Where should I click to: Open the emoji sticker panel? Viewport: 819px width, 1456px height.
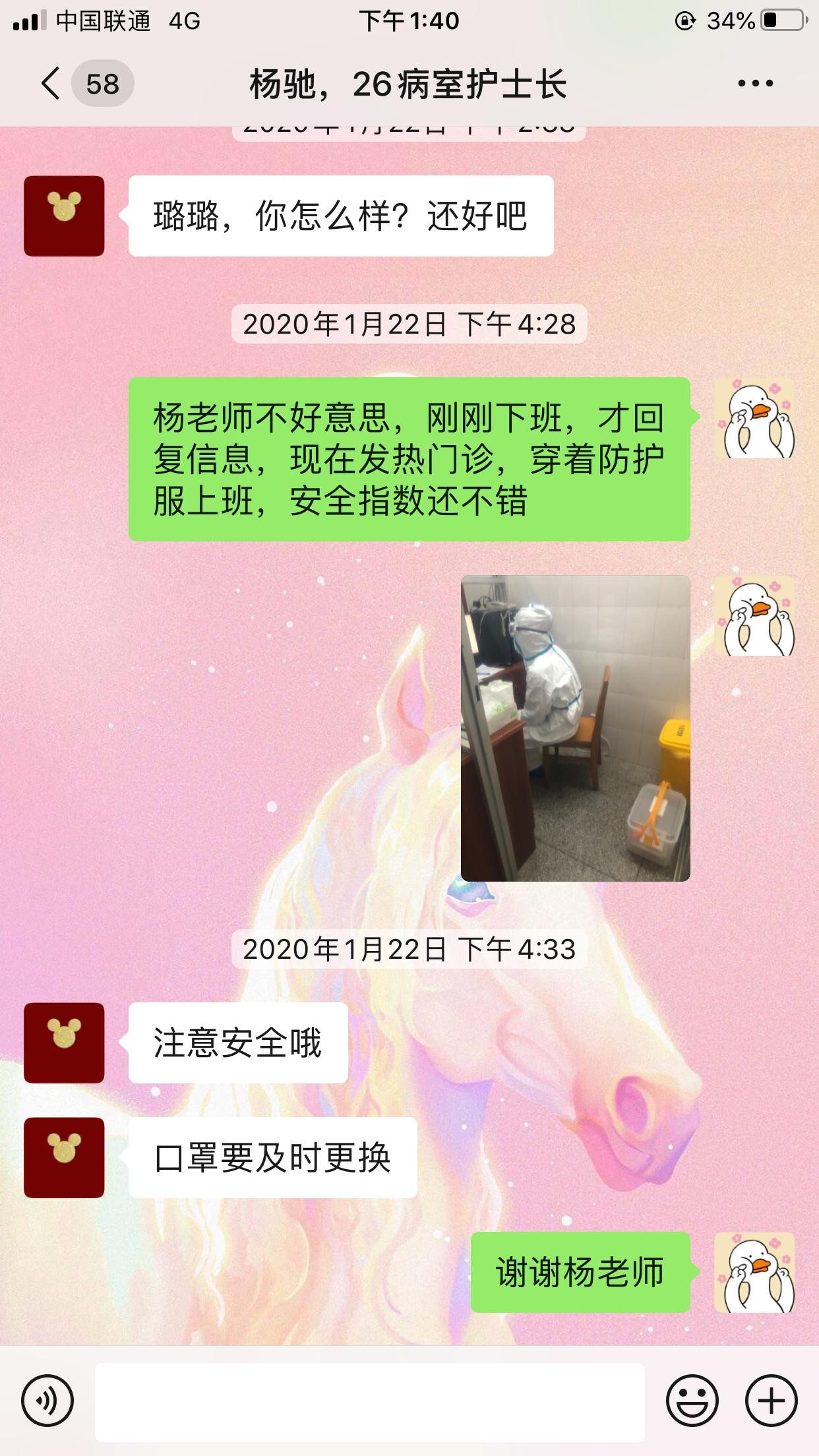[692, 1401]
